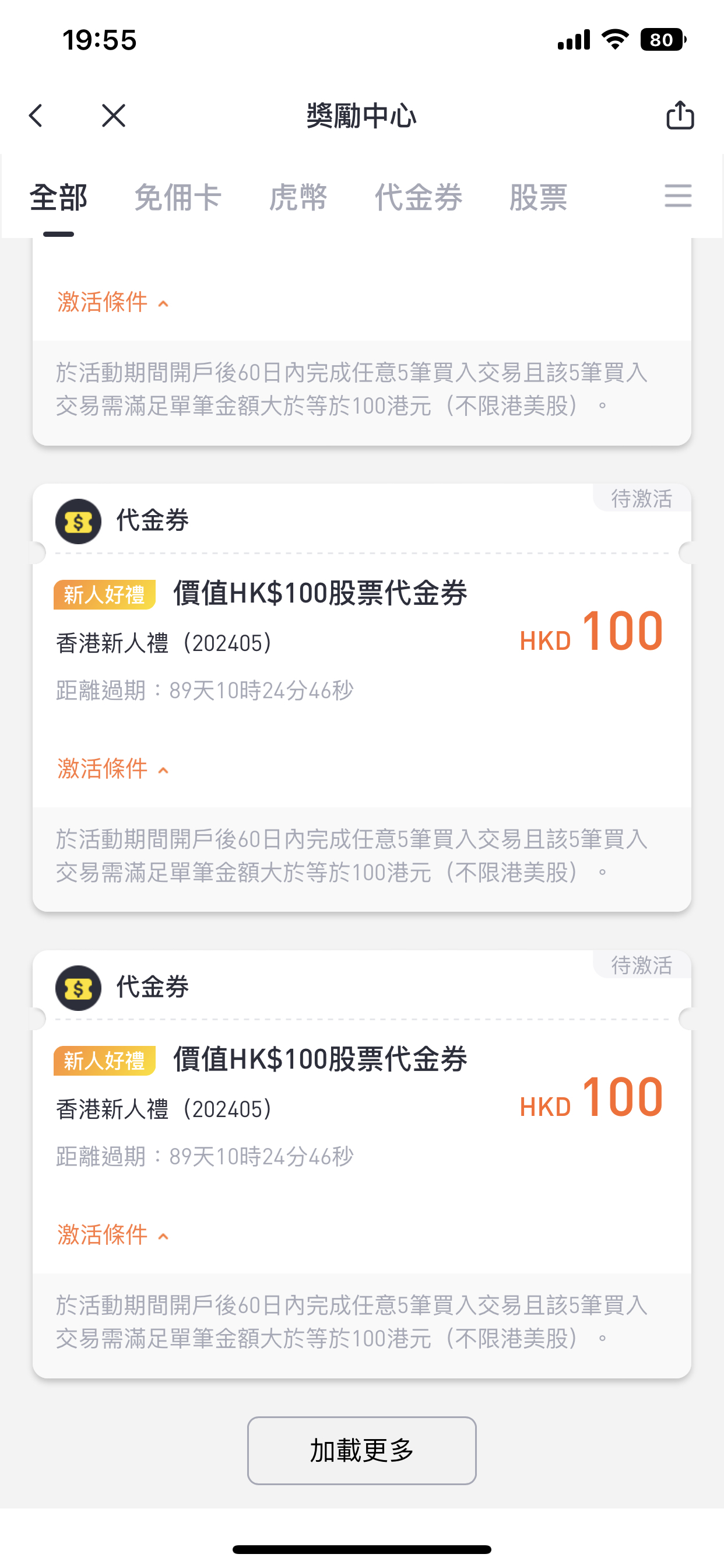Open the share sheet via share icon
The image size is (724, 1568).
[x=680, y=116]
